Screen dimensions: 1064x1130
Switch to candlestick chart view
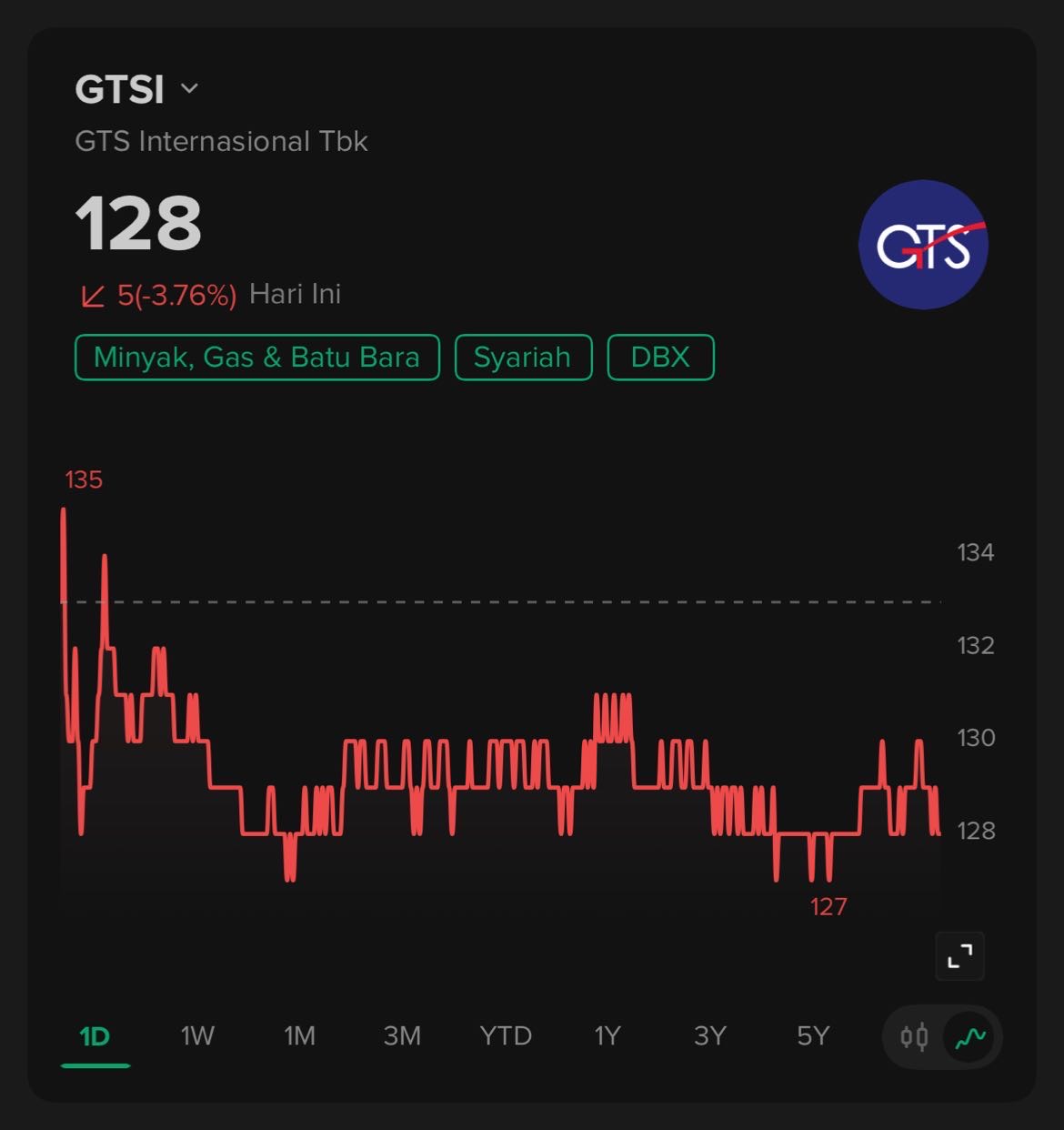point(914,1037)
